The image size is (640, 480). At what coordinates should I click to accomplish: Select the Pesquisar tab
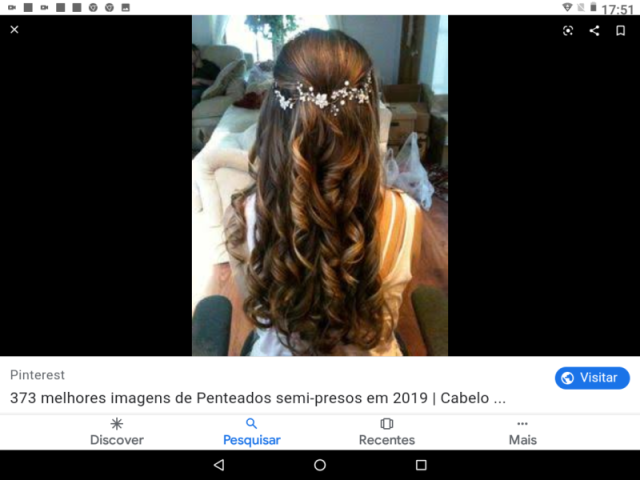(x=251, y=432)
